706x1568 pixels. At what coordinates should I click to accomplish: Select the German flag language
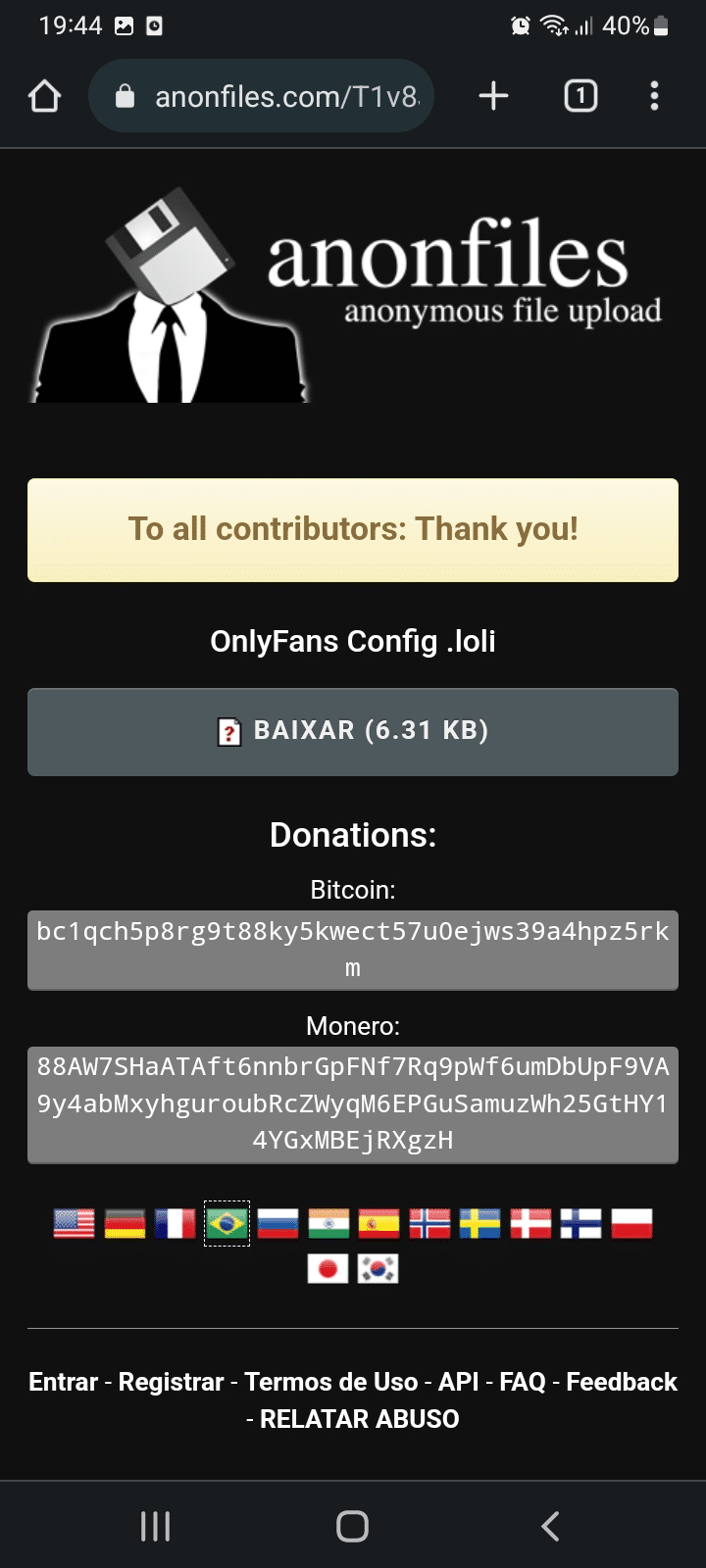125,1223
